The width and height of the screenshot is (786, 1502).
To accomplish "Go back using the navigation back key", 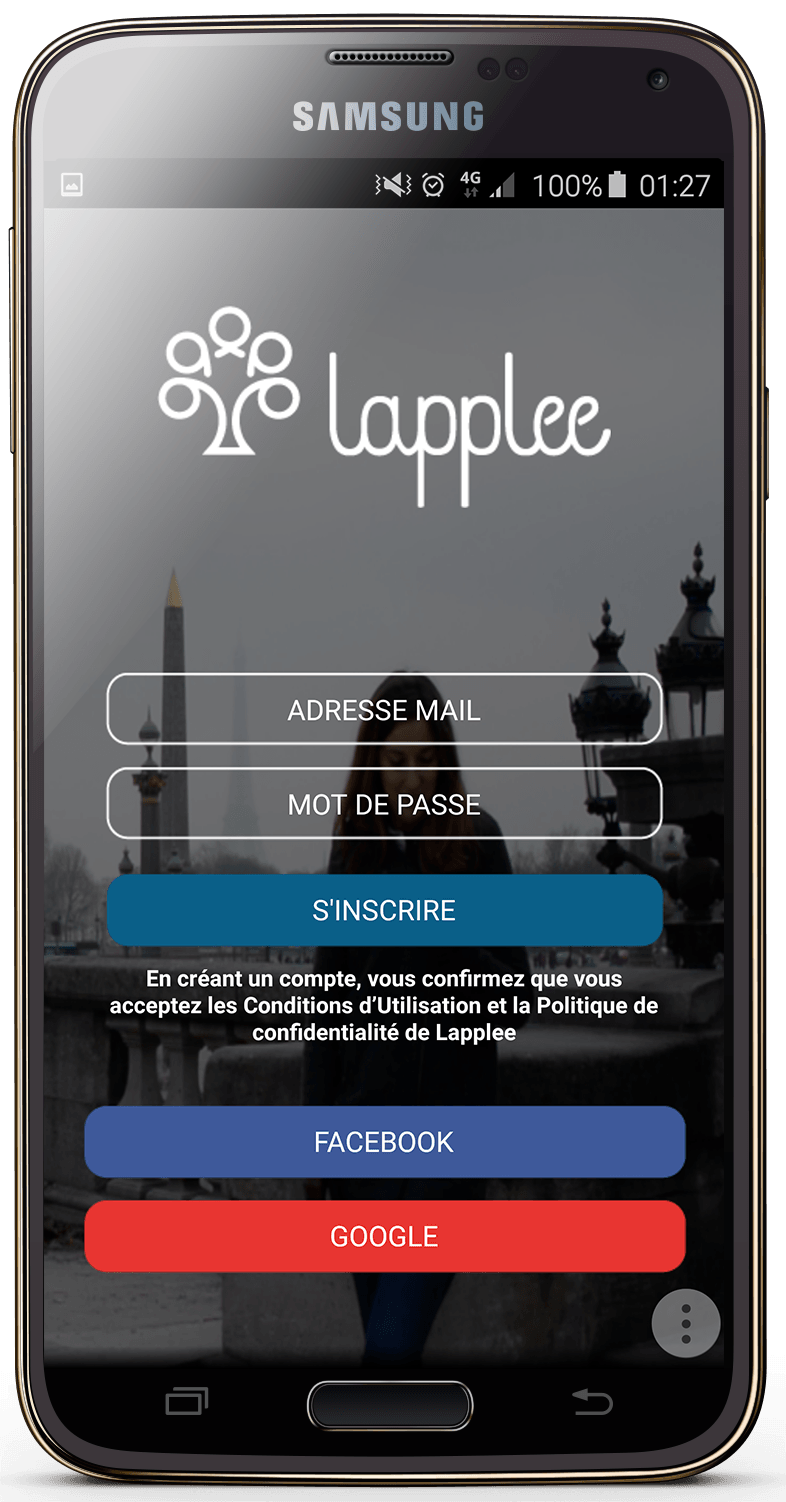I will (x=592, y=1403).
